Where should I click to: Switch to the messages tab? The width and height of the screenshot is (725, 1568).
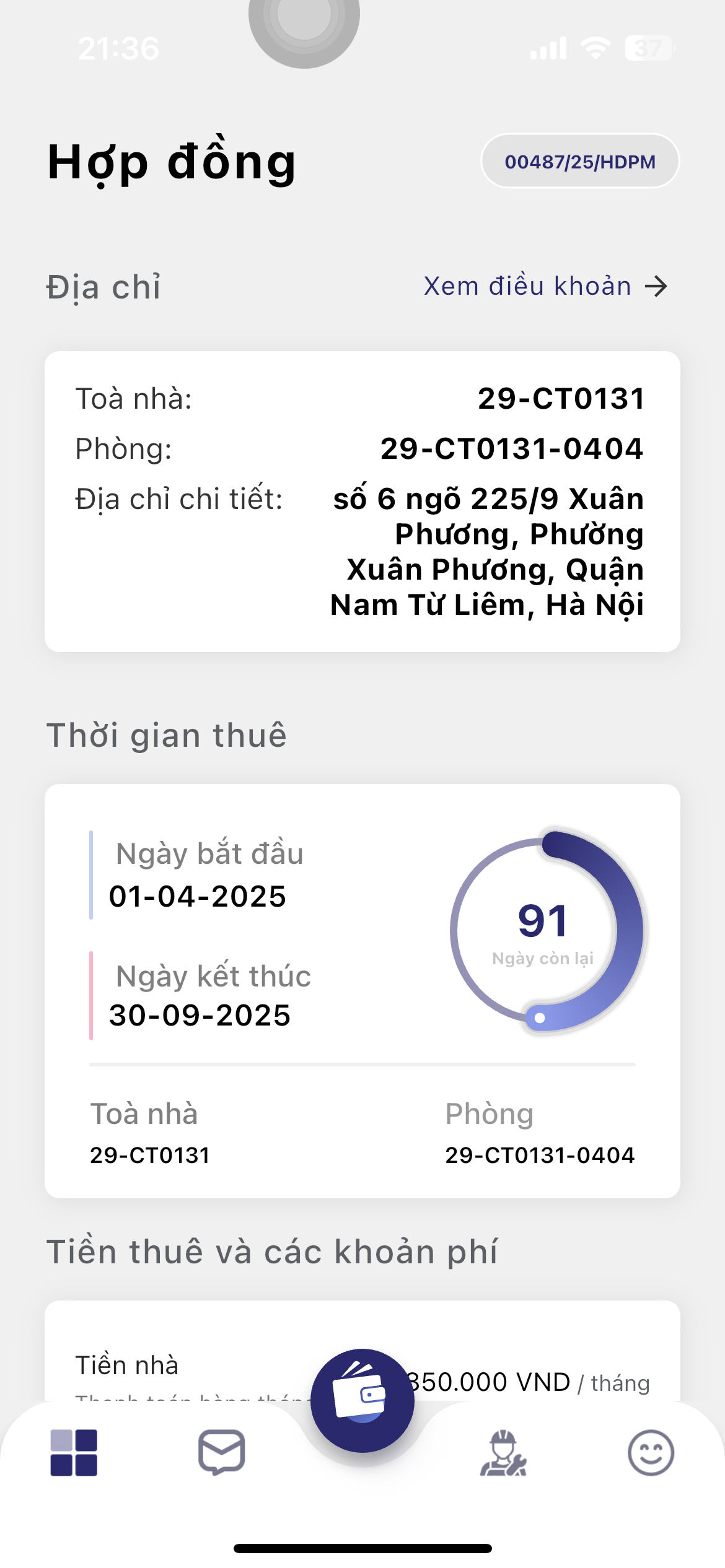point(221,1453)
